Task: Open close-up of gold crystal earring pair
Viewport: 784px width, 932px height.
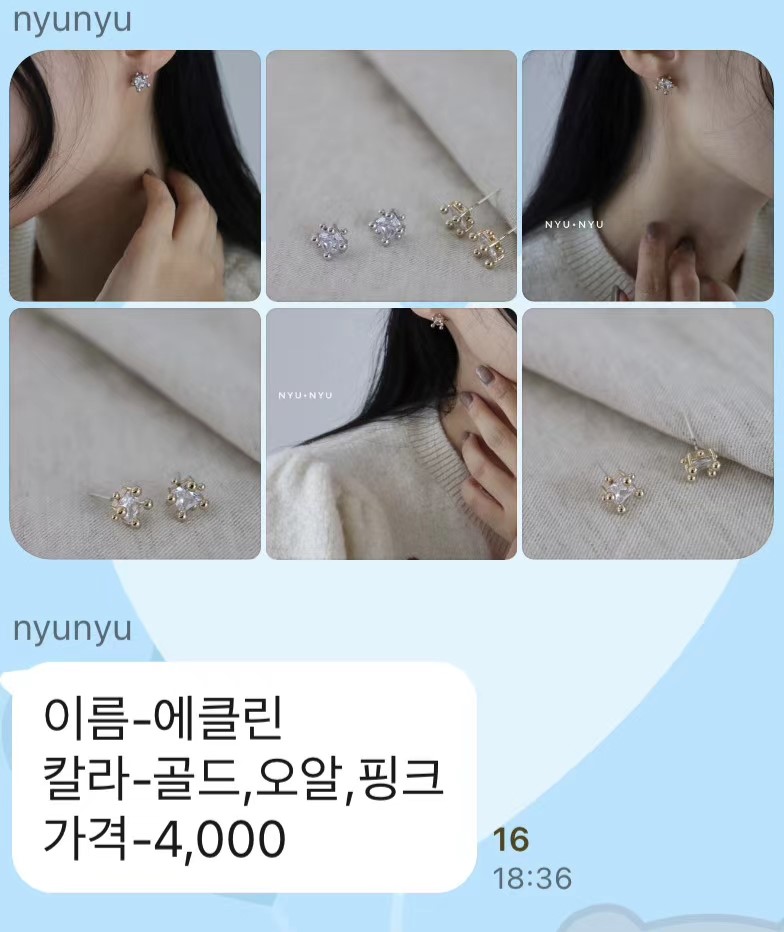Action: pyautogui.click(x=135, y=433)
